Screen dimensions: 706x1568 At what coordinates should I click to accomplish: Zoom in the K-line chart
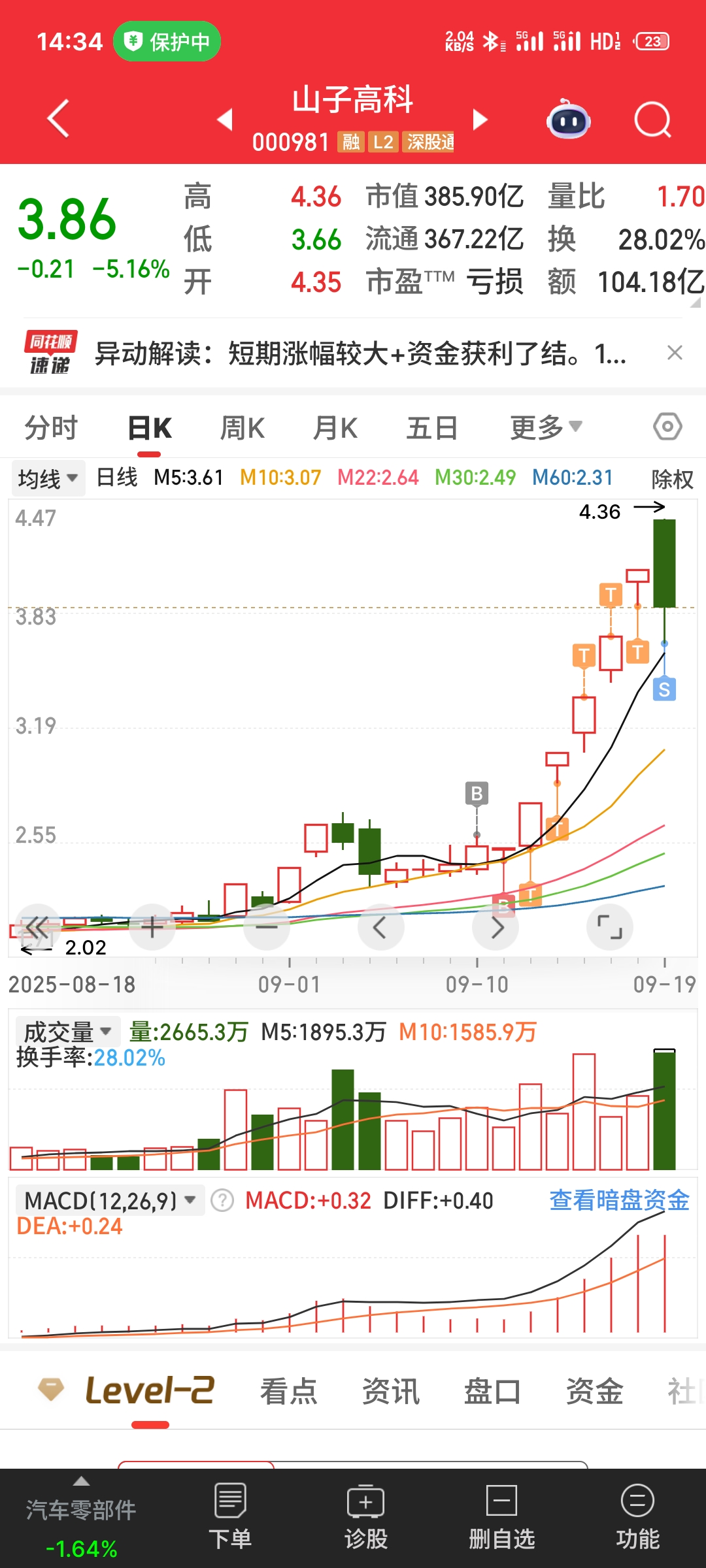coord(152,926)
